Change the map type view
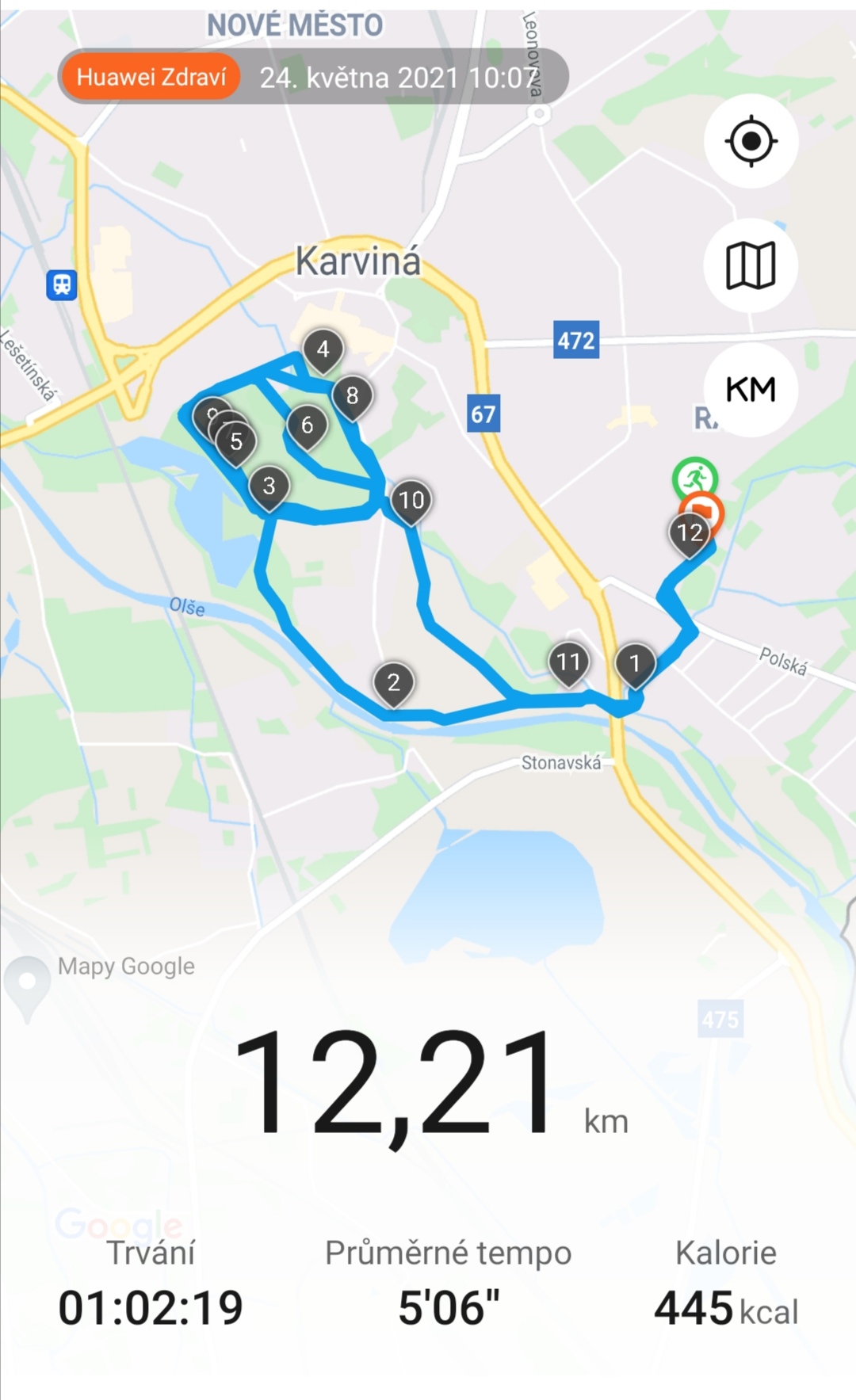The image size is (856, 1400). [x=751, y=265]
